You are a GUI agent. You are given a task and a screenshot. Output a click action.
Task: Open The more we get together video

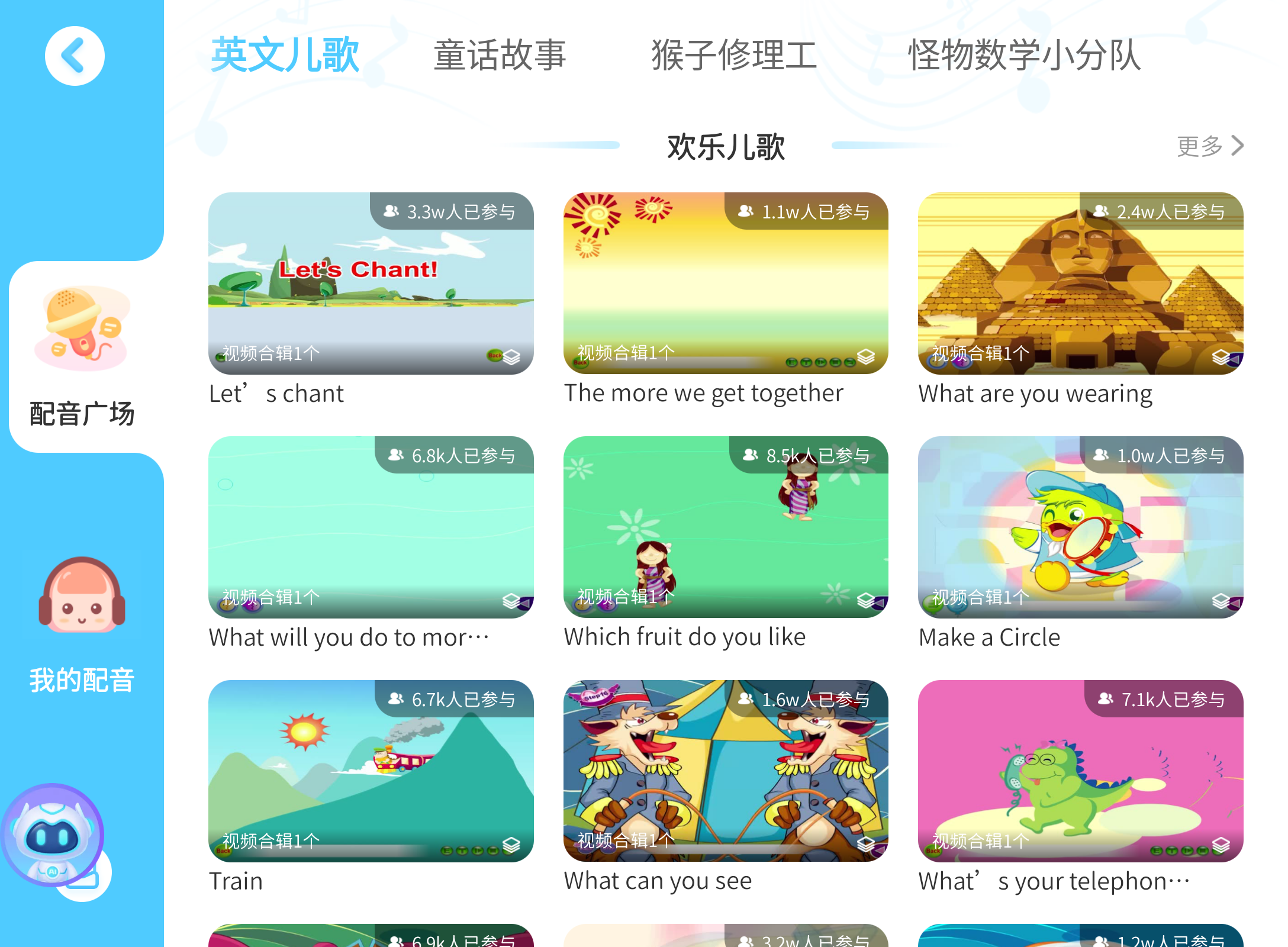pos(726,284)
